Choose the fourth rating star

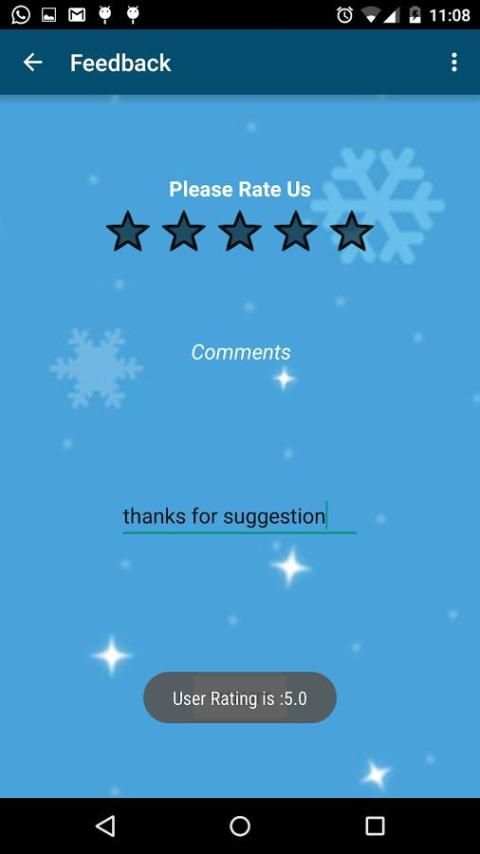[296, 231]
